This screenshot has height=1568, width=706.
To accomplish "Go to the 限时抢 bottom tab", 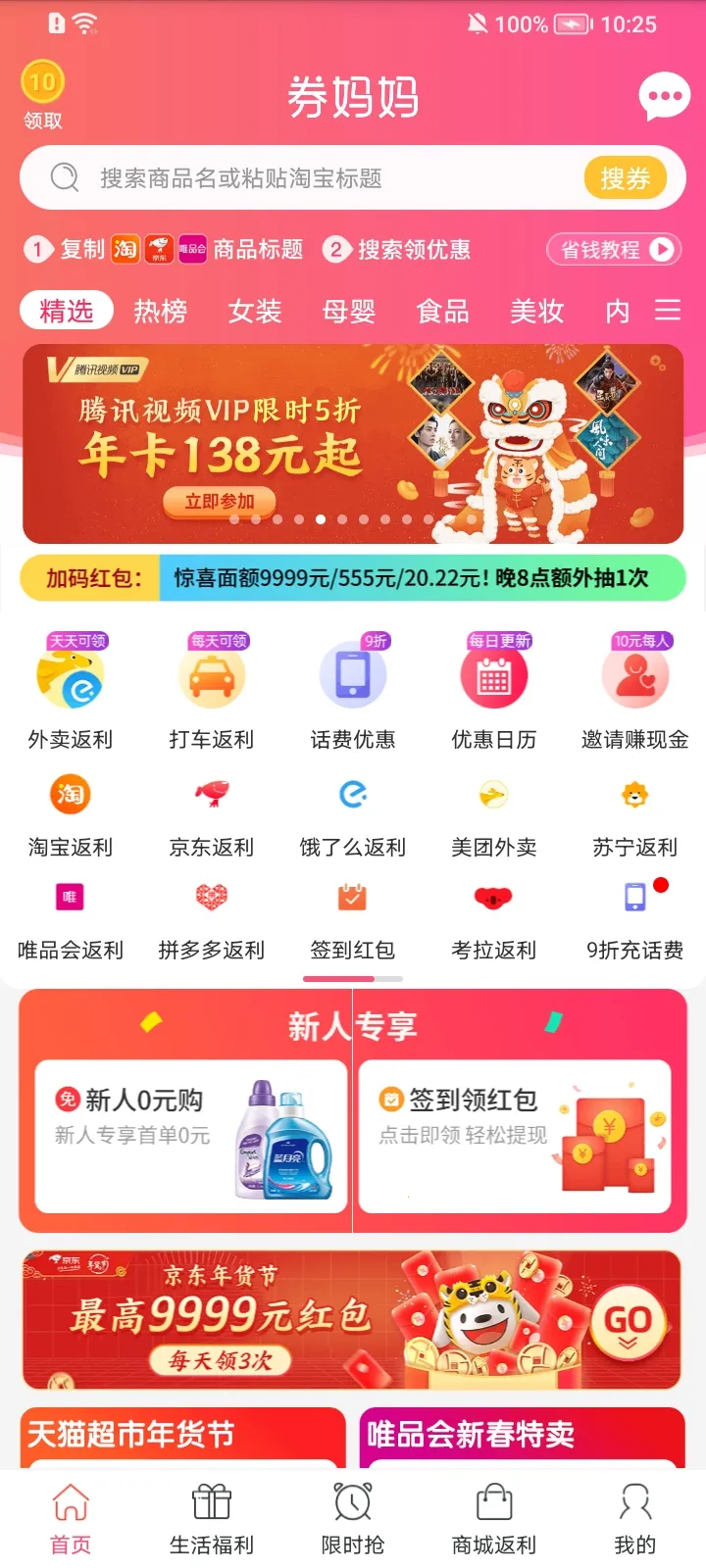I will (353, 1518).
